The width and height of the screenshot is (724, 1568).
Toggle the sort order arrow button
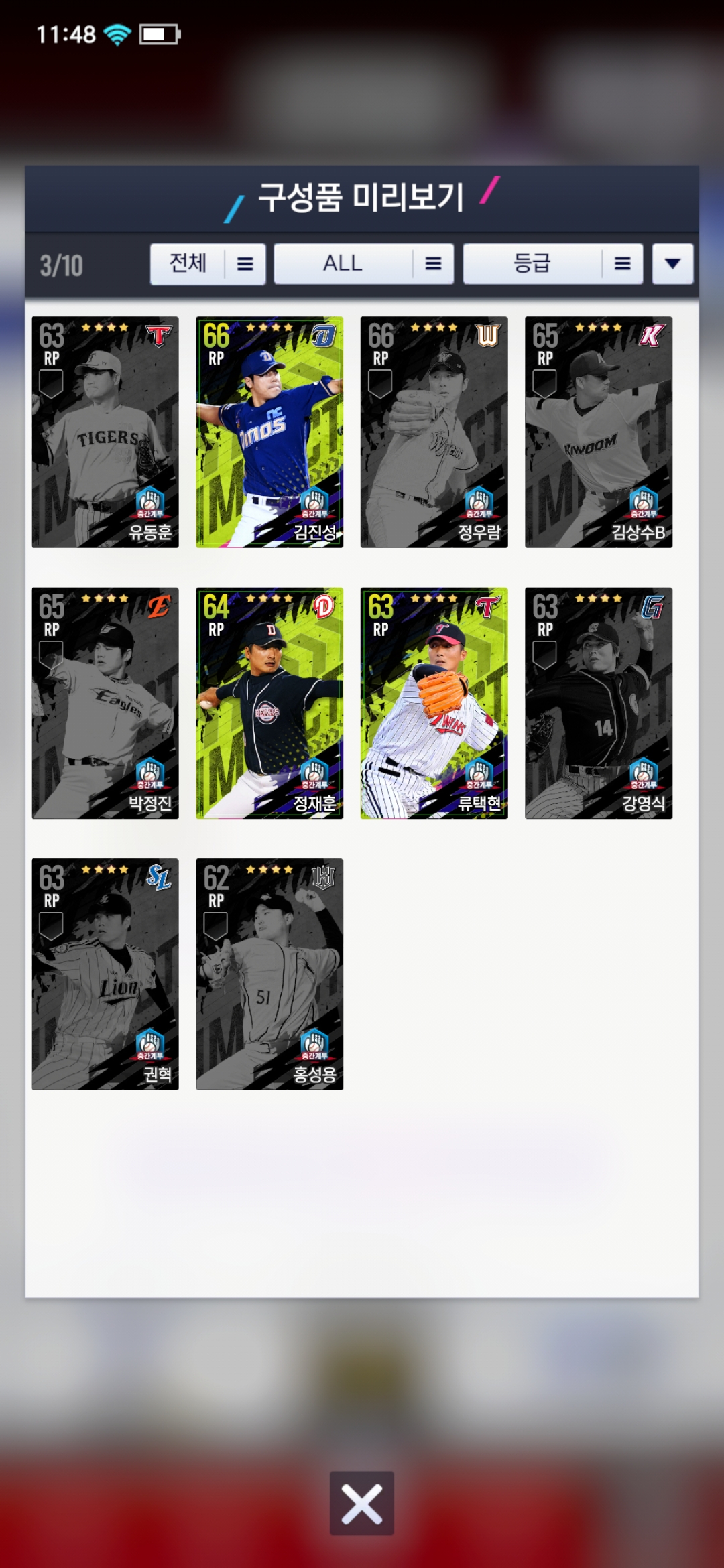(x=672, y=264)
